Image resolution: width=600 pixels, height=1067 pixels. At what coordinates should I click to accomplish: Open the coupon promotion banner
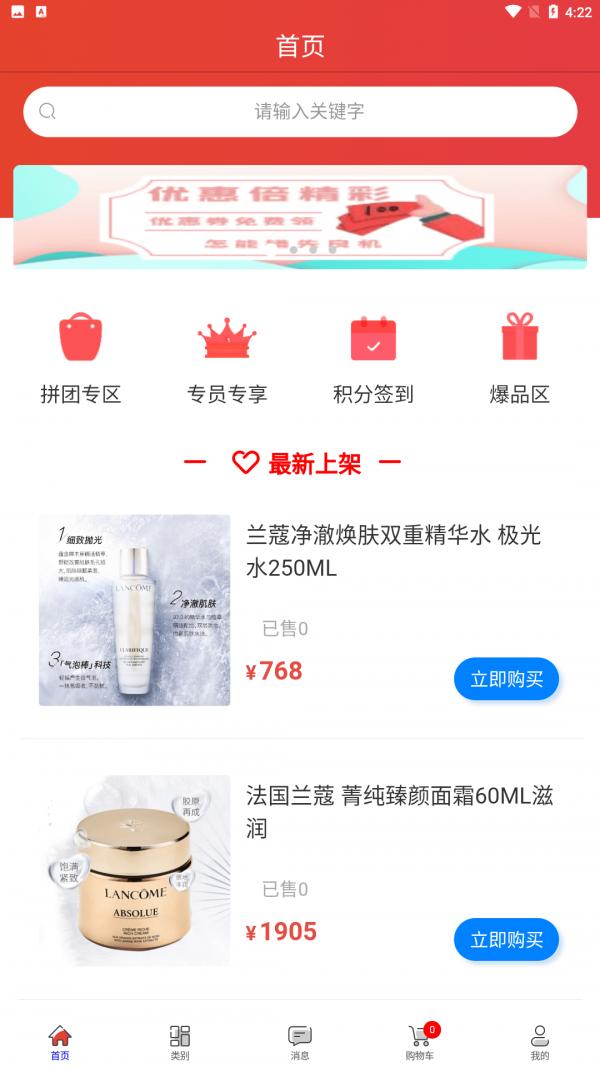[300, 217]
